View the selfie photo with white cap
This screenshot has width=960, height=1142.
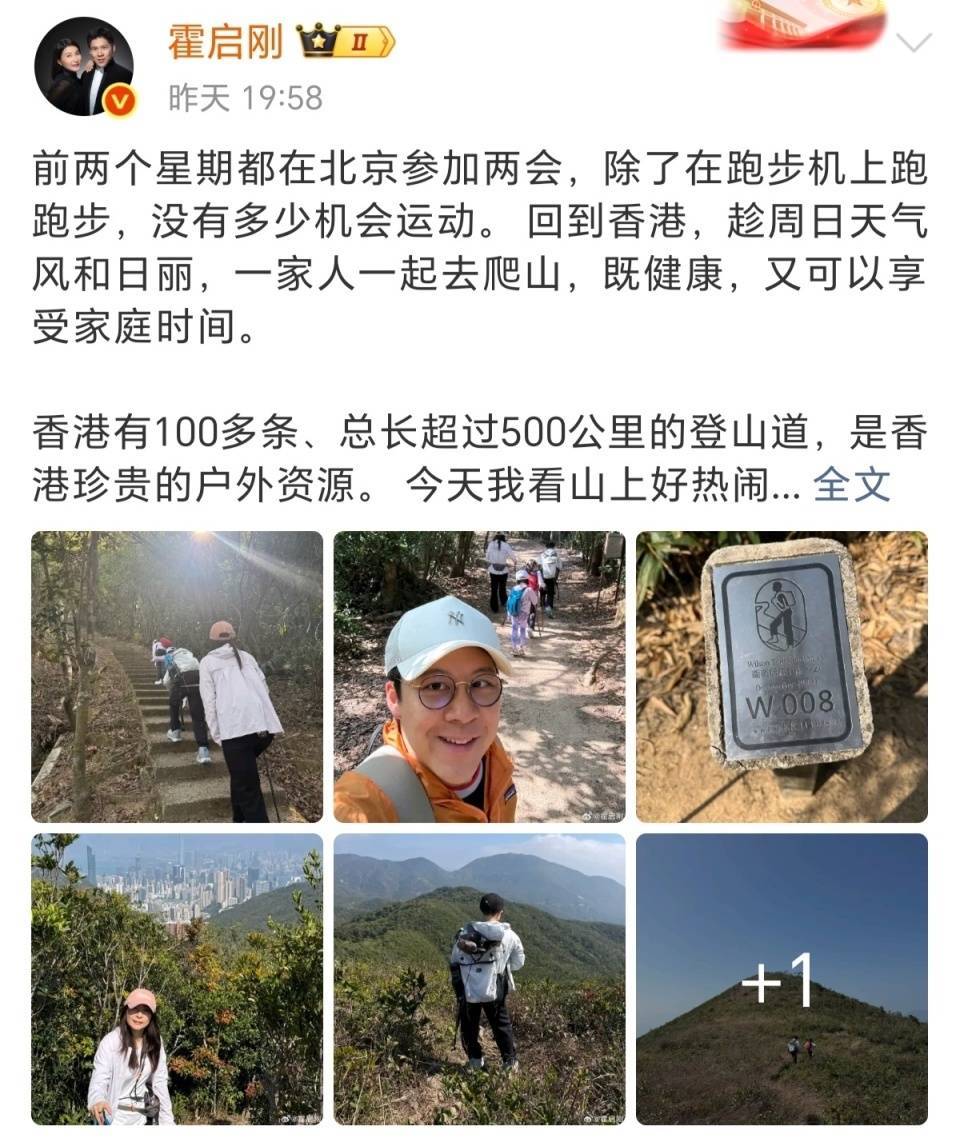click(479, 677)
